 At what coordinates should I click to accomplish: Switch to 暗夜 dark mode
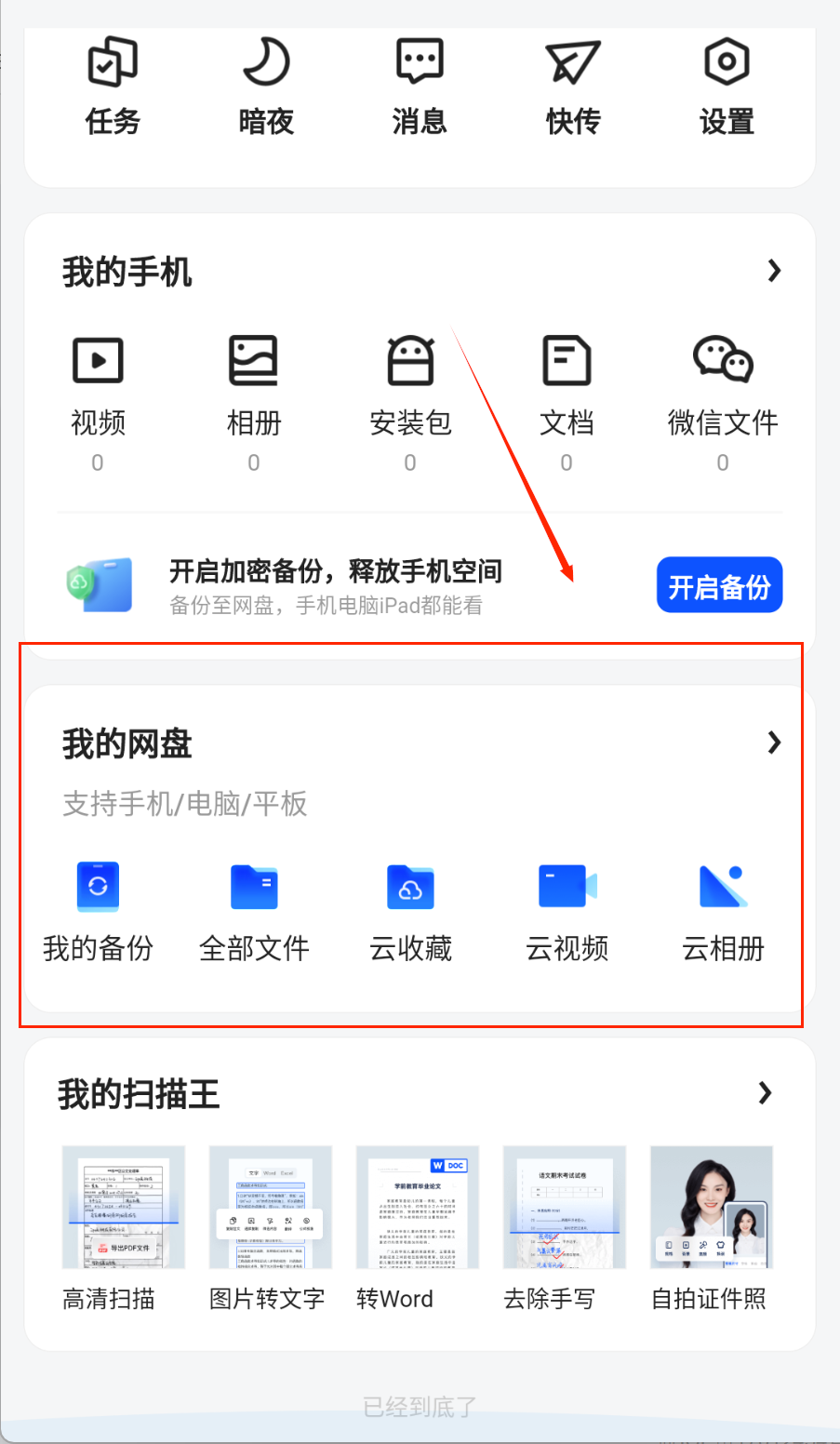click(266, 86)
